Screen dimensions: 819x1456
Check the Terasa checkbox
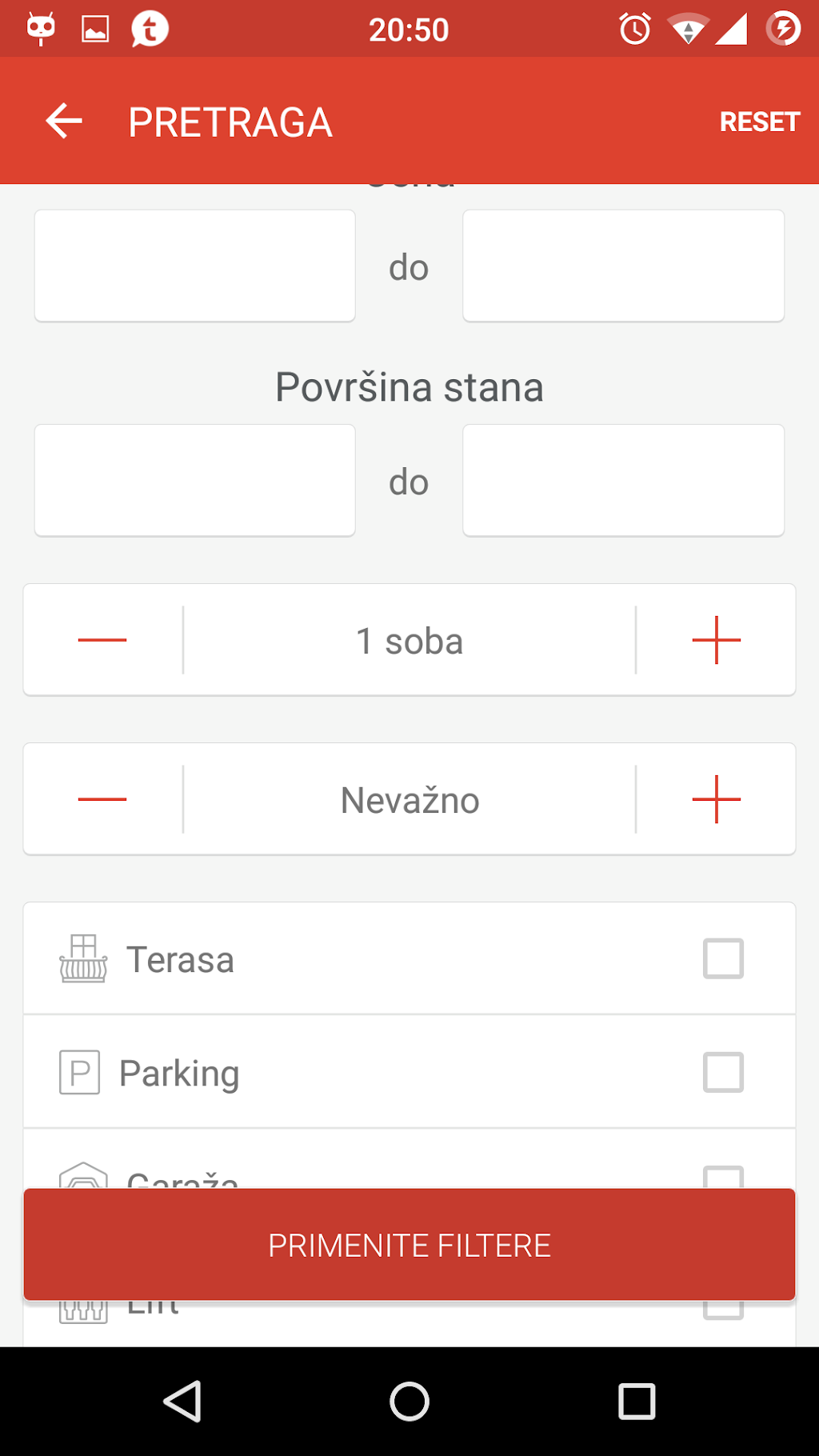(723, 958)
